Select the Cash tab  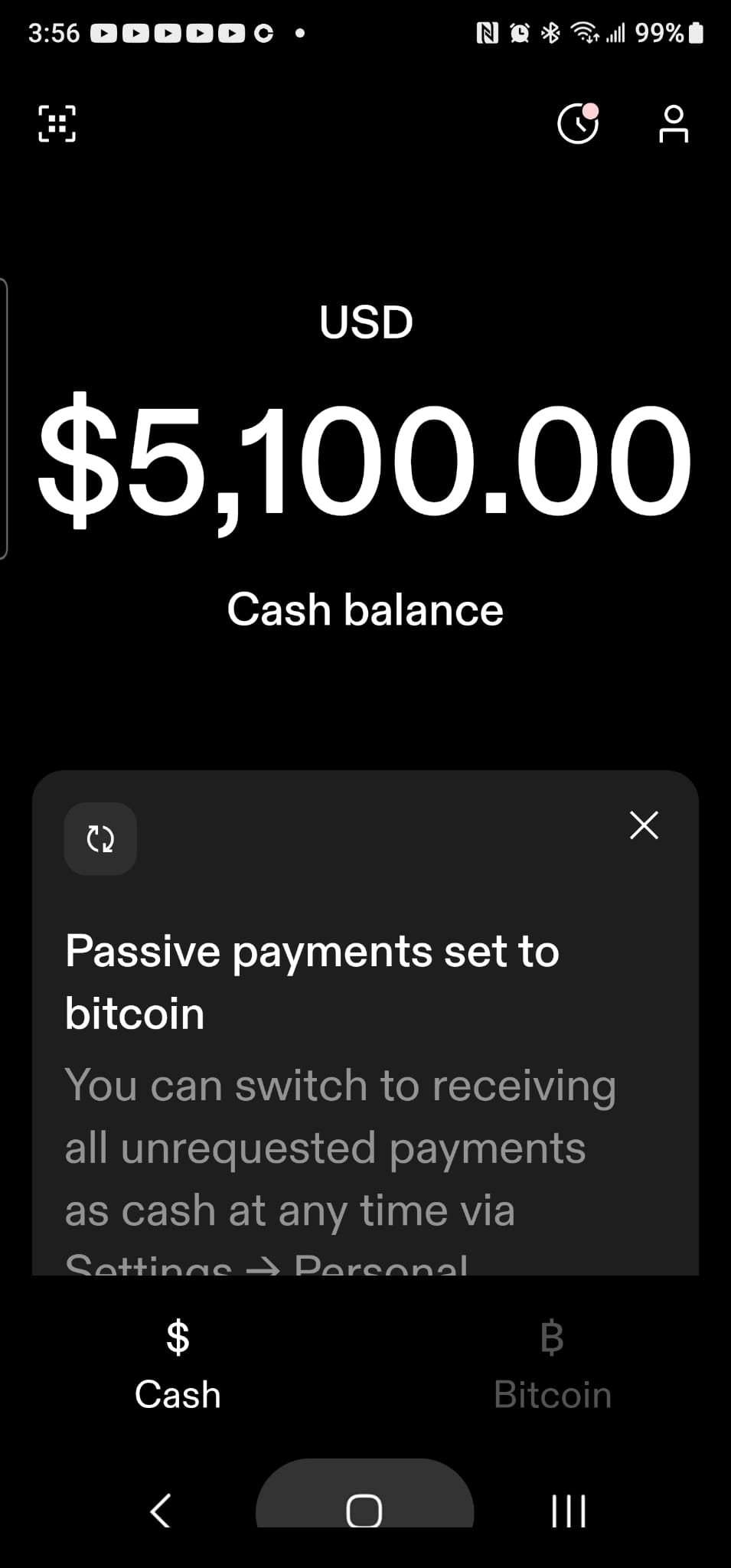177,1367
